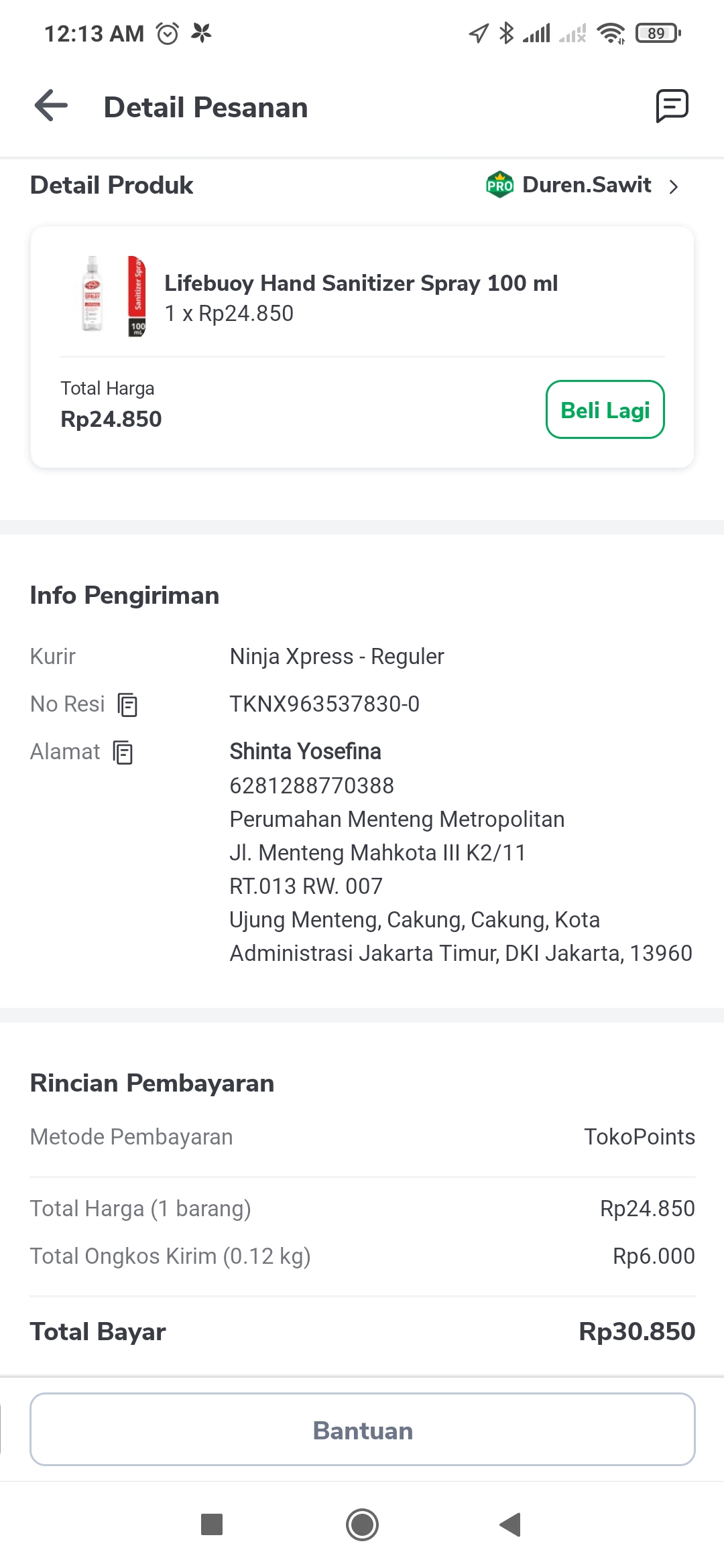Viewport: 724px width, 1568px height.
Task: Go back using the app bar arrow
Action: click(52, 106)
